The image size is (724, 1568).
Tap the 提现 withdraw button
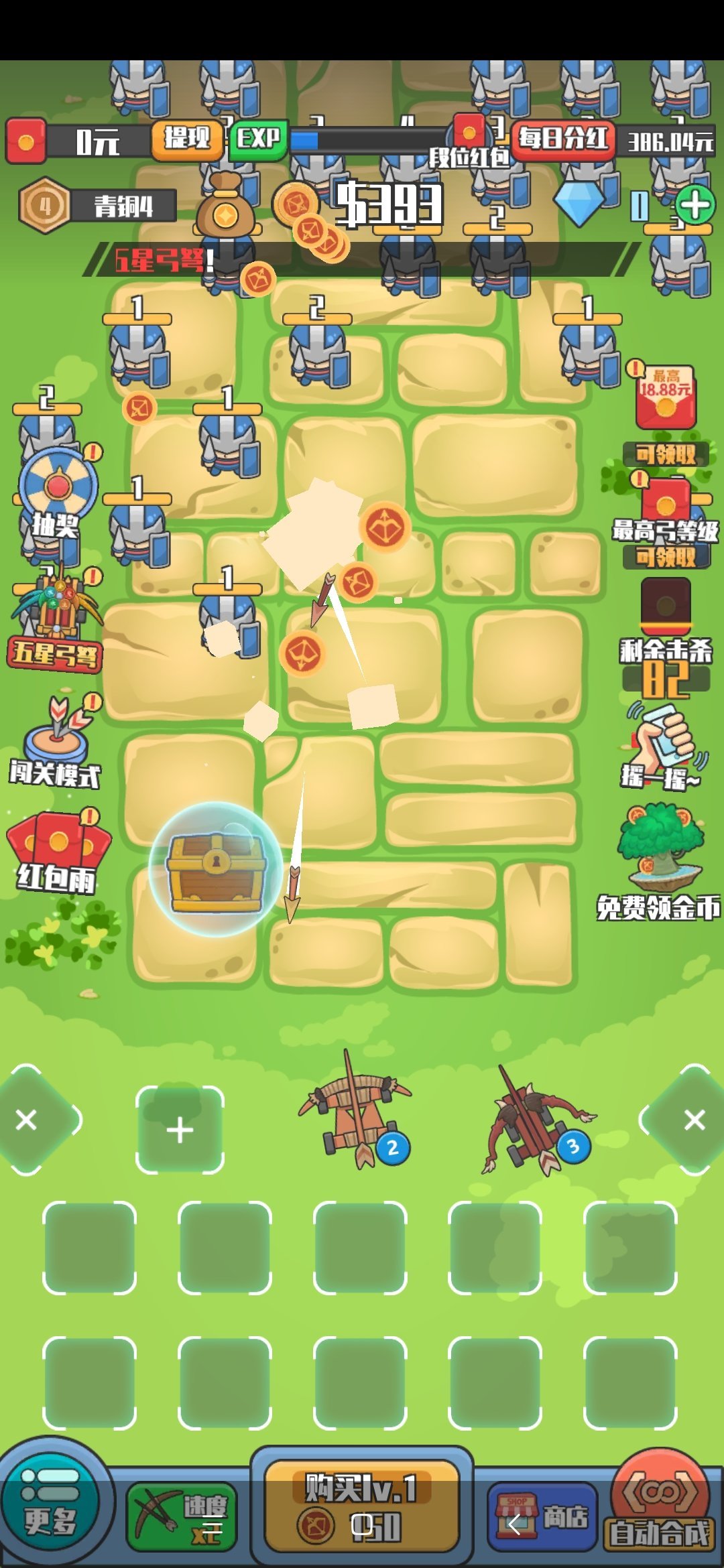[x=187, y=139]
